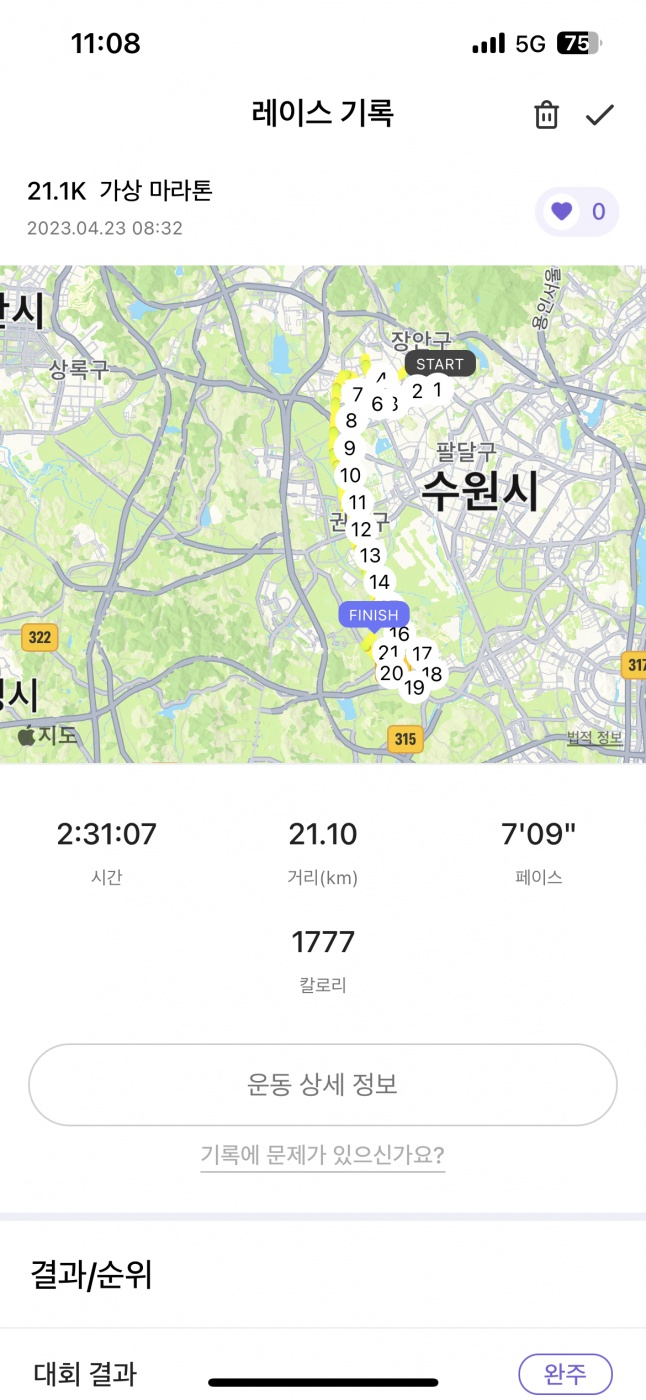Open the 법적 정보 map legal link
Image resolution: width=646 pixels, height=1400 pixels.
(x=594, y=738)
